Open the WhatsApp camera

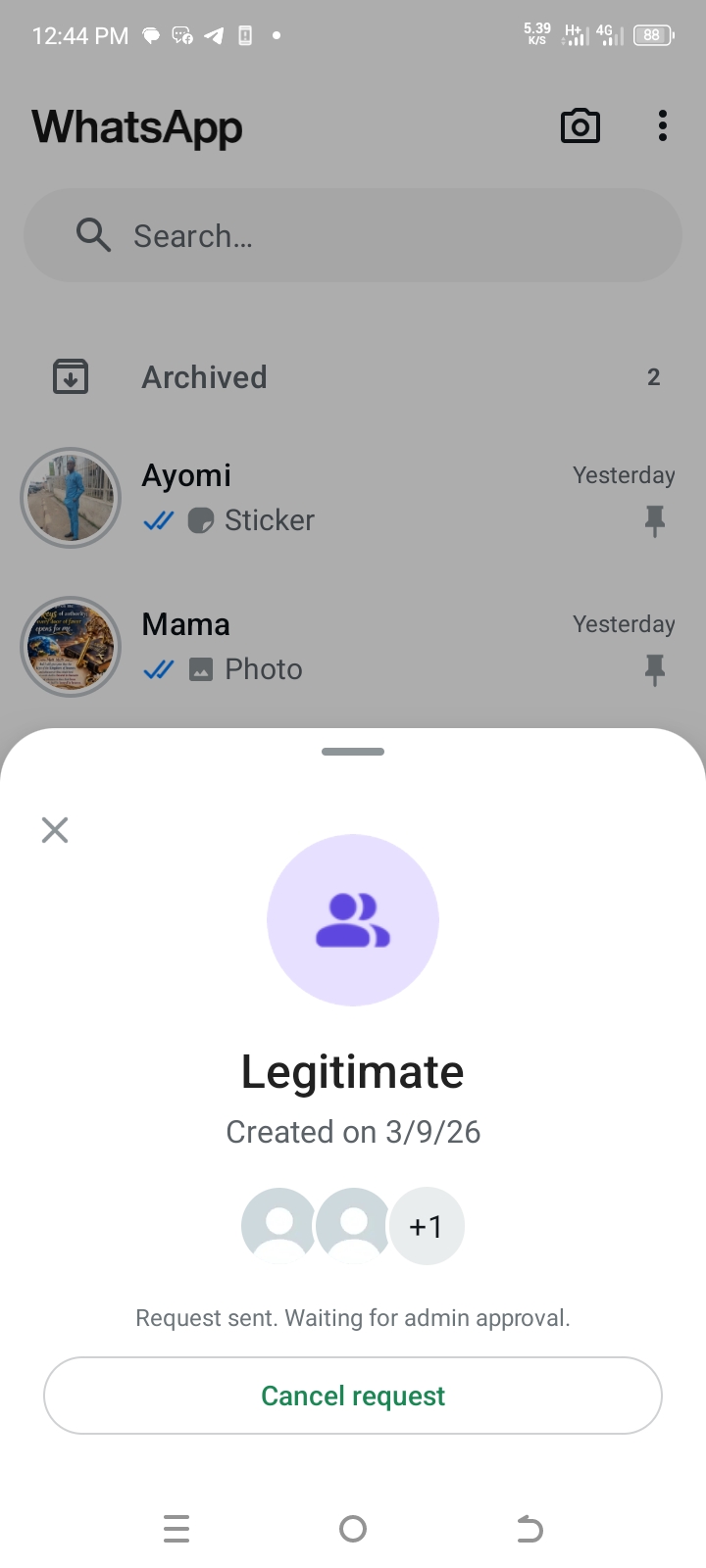tap(580, 126)
